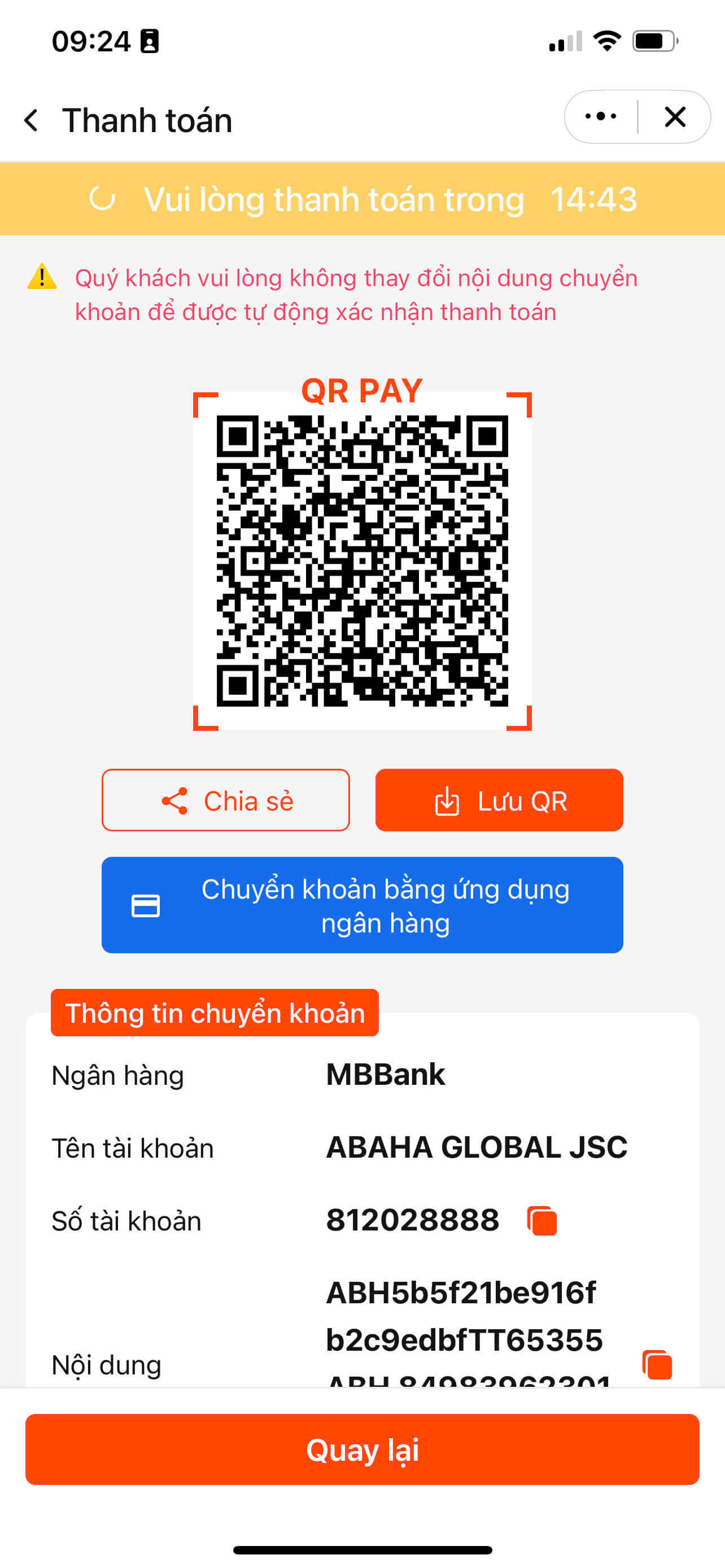The height and width of the screenshot is (1568, 725).
Task: Tap the back arrow next to Thanh toán
Action: coord(31,119)
